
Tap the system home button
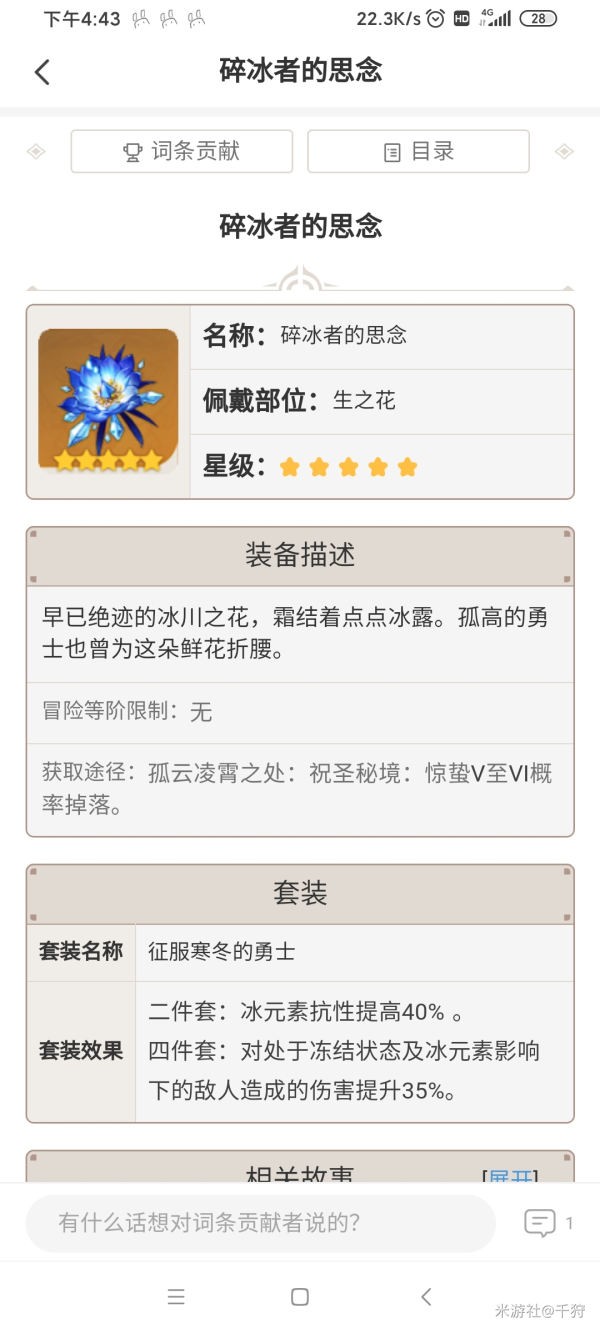click(x=299, y=1297)
